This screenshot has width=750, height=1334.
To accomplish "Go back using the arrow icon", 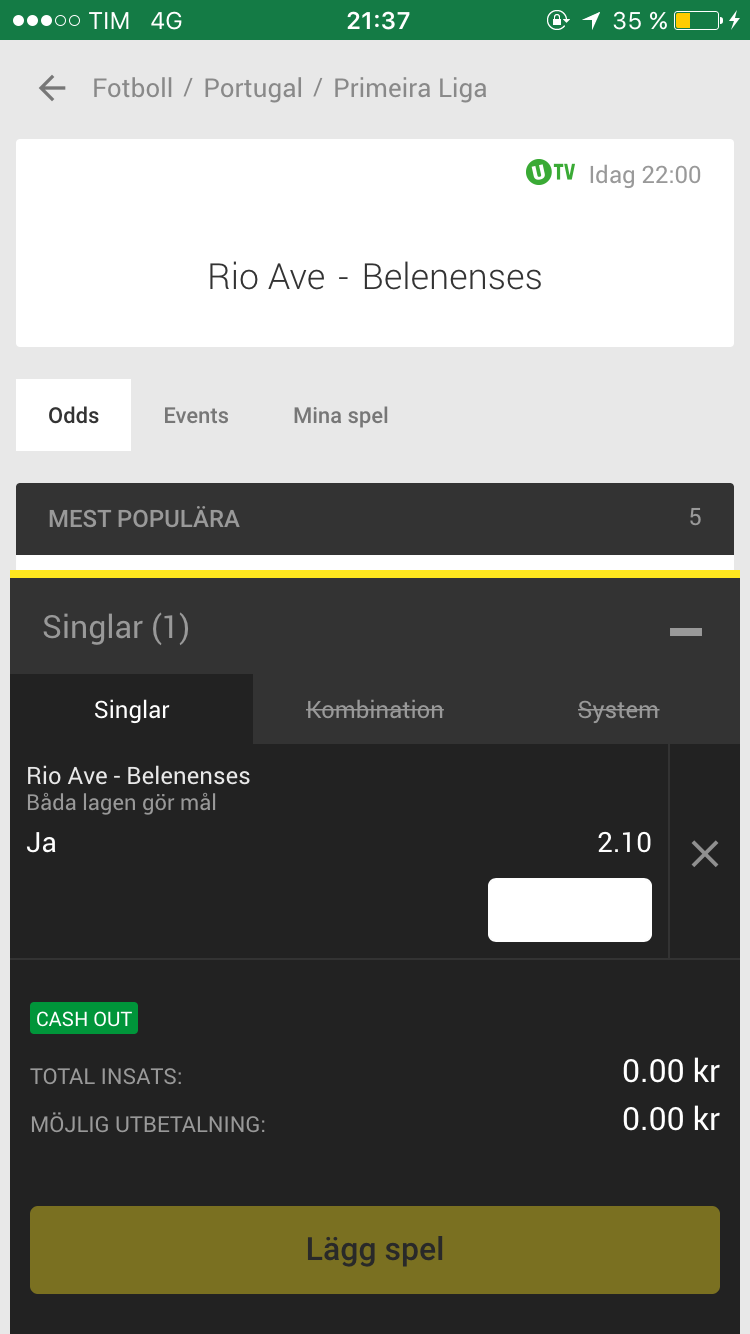I will click(52, 88).
